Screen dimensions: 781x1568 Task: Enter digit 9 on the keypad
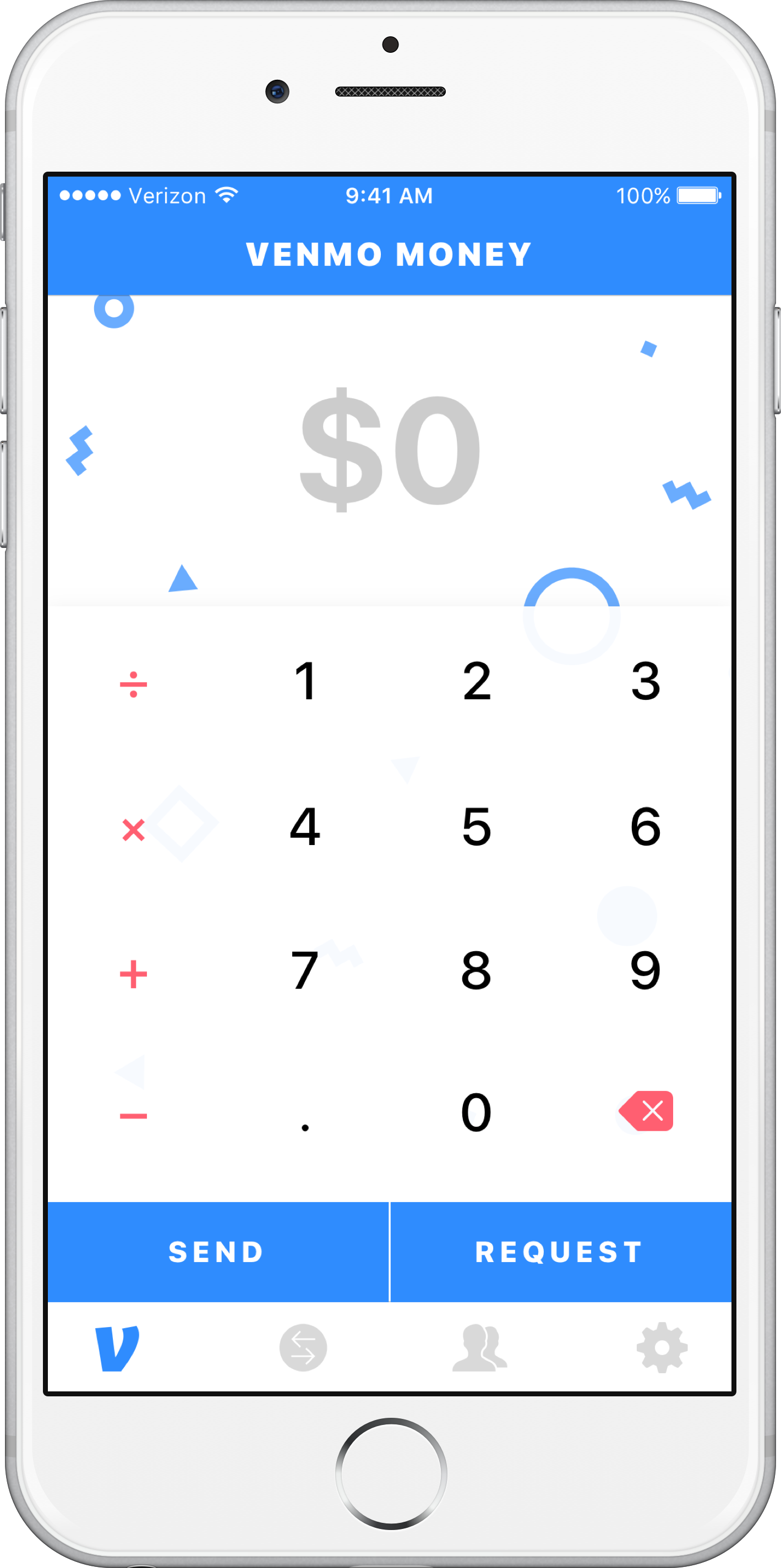[x=646, y=971]
